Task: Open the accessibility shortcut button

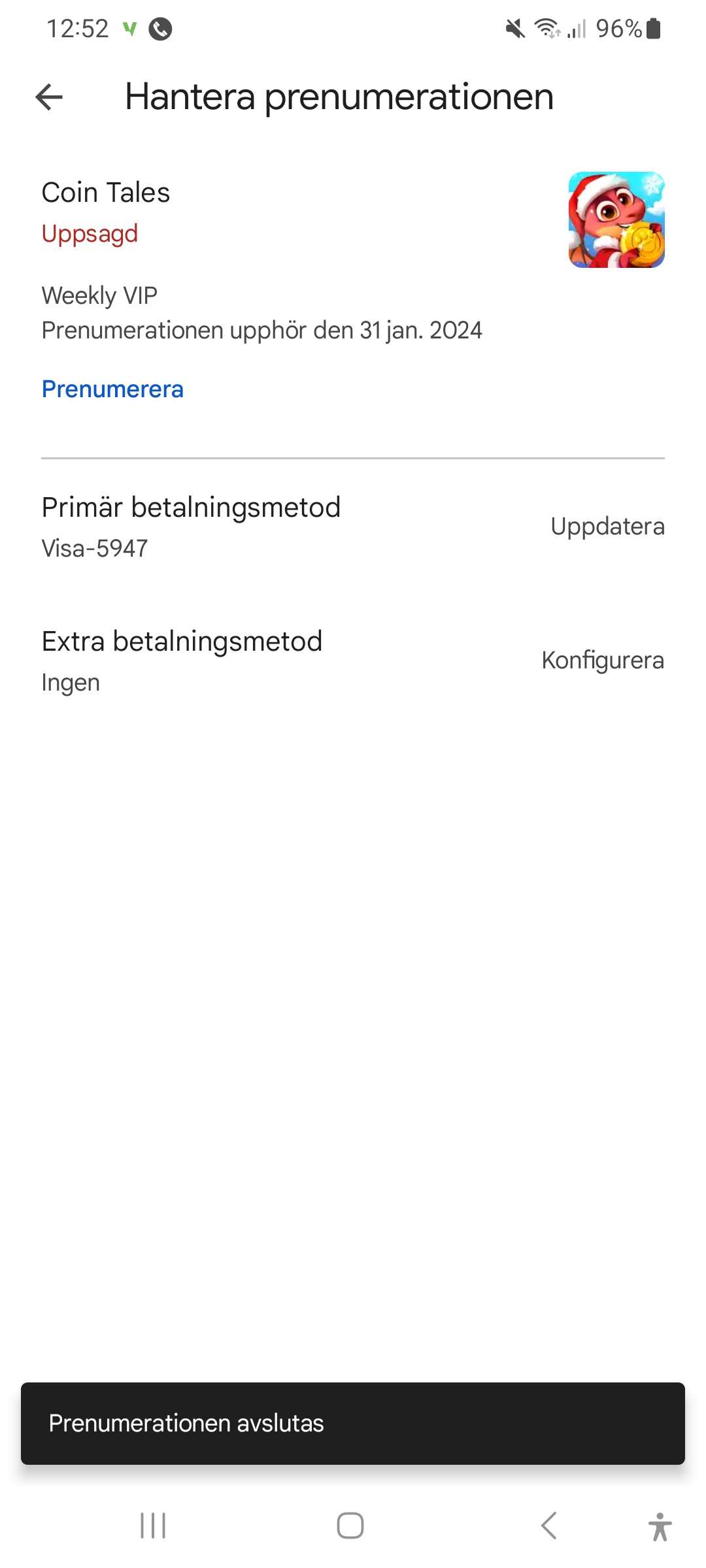Action: pyautogui.click(x=660, y=1527)
